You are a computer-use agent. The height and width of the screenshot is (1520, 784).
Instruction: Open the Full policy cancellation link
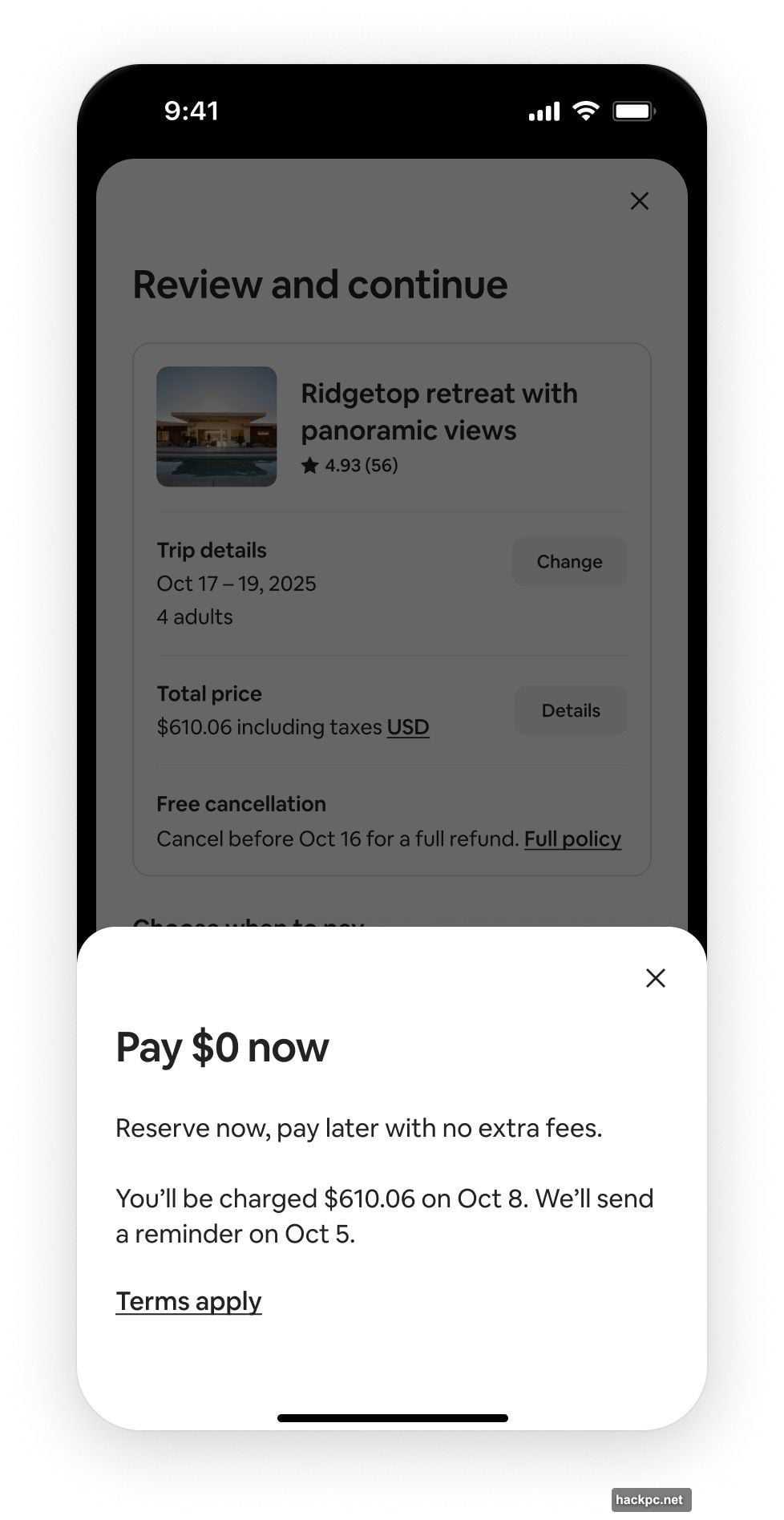pos(572,839)
